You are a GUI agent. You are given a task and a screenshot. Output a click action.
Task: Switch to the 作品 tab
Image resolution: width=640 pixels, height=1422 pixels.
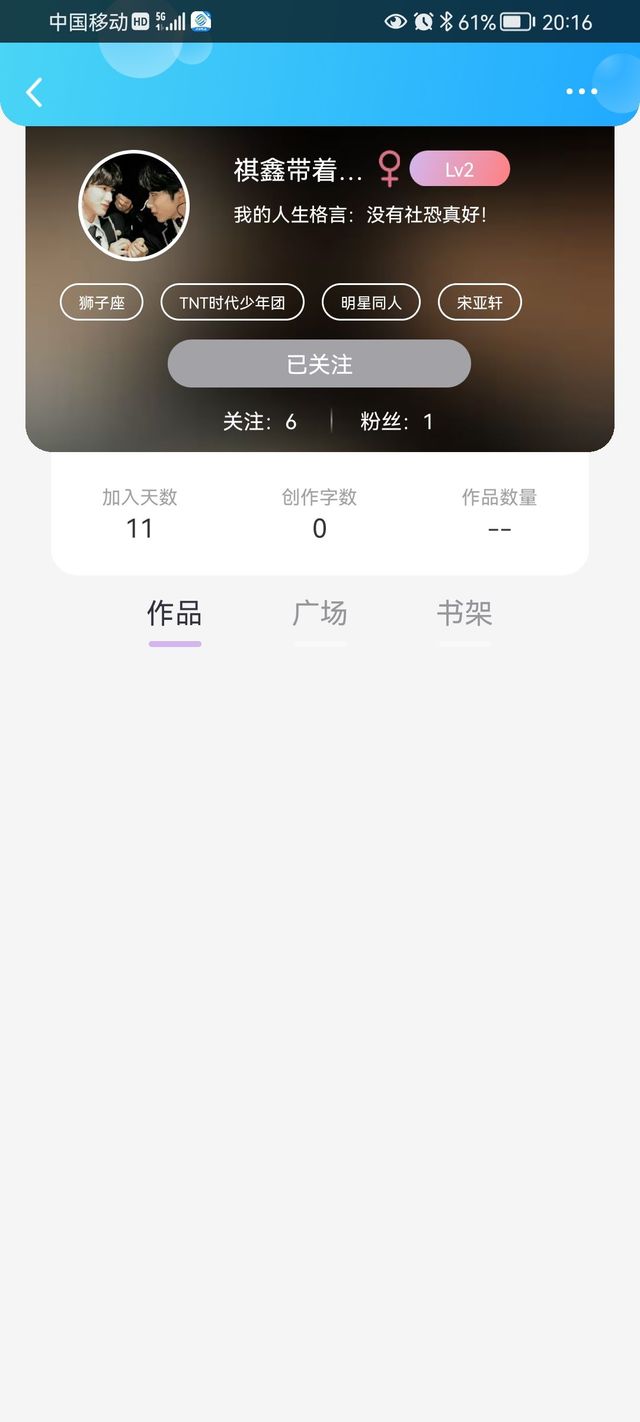(175, 614)
